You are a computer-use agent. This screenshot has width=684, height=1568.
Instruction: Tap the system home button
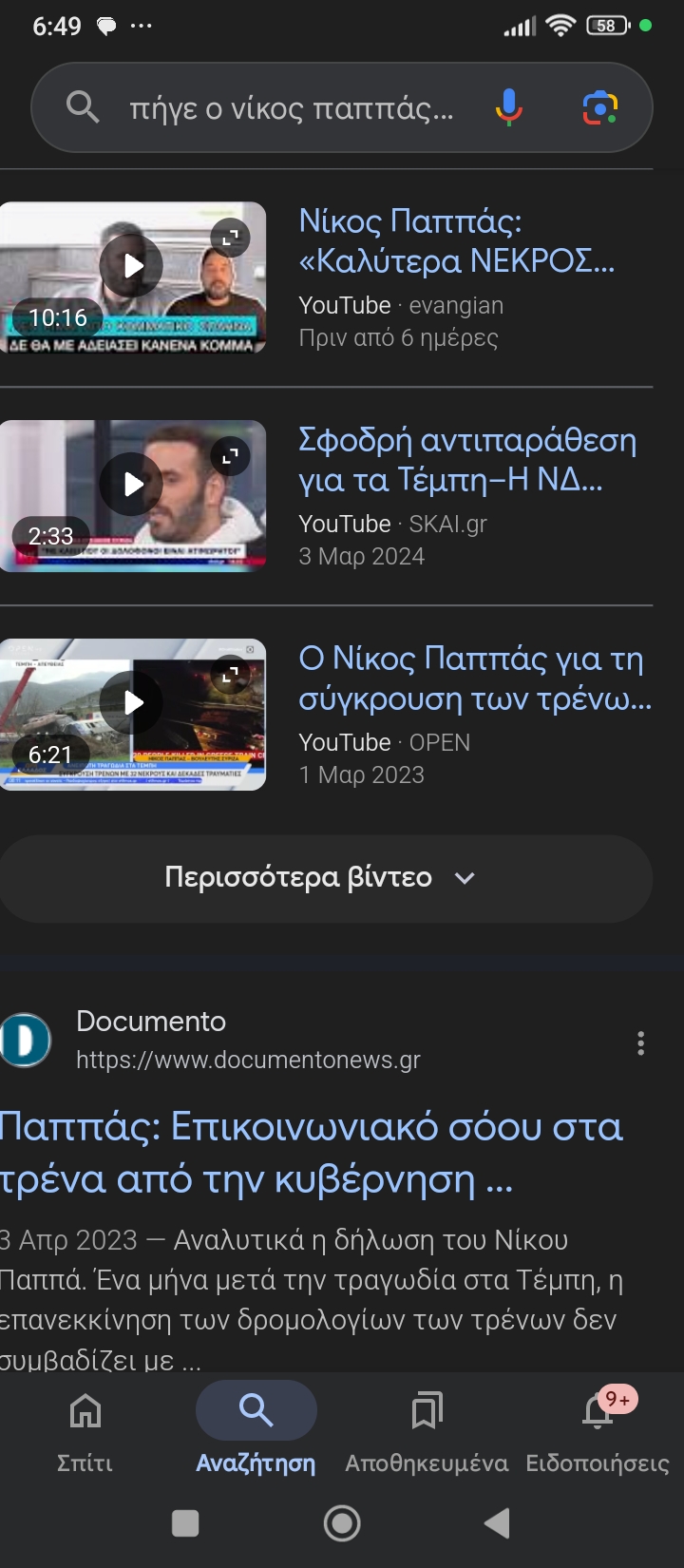pyautogui.click(x=342, y=1523)
